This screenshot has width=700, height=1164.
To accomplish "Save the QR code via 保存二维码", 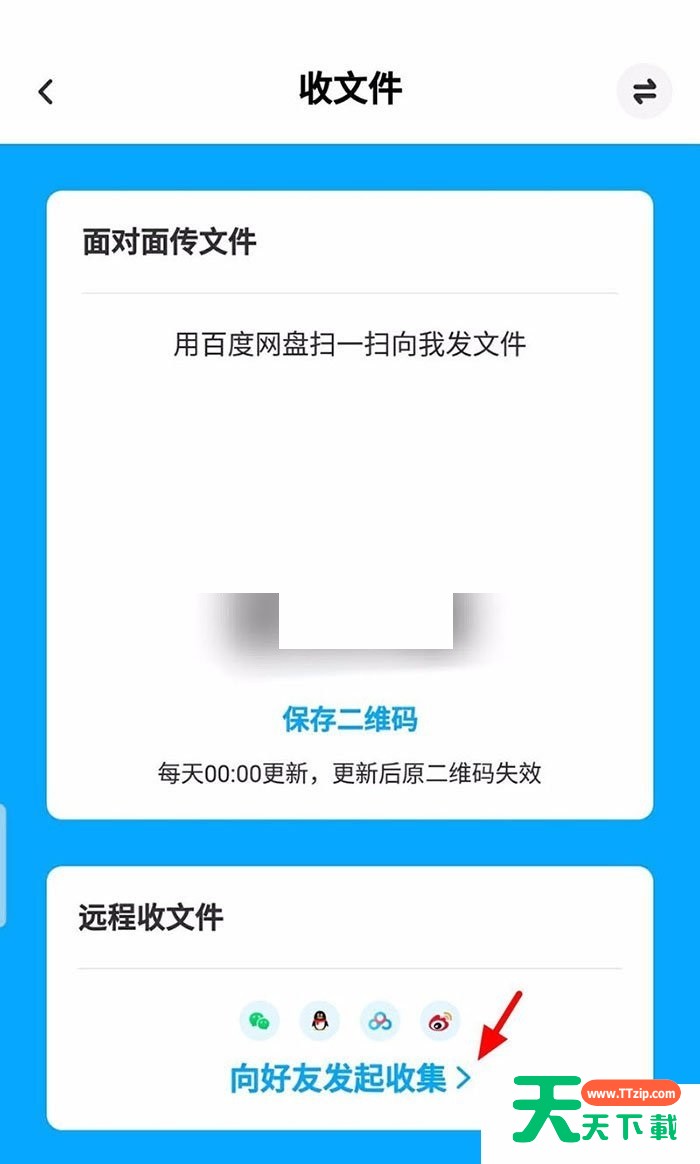I will coord(350,719).
